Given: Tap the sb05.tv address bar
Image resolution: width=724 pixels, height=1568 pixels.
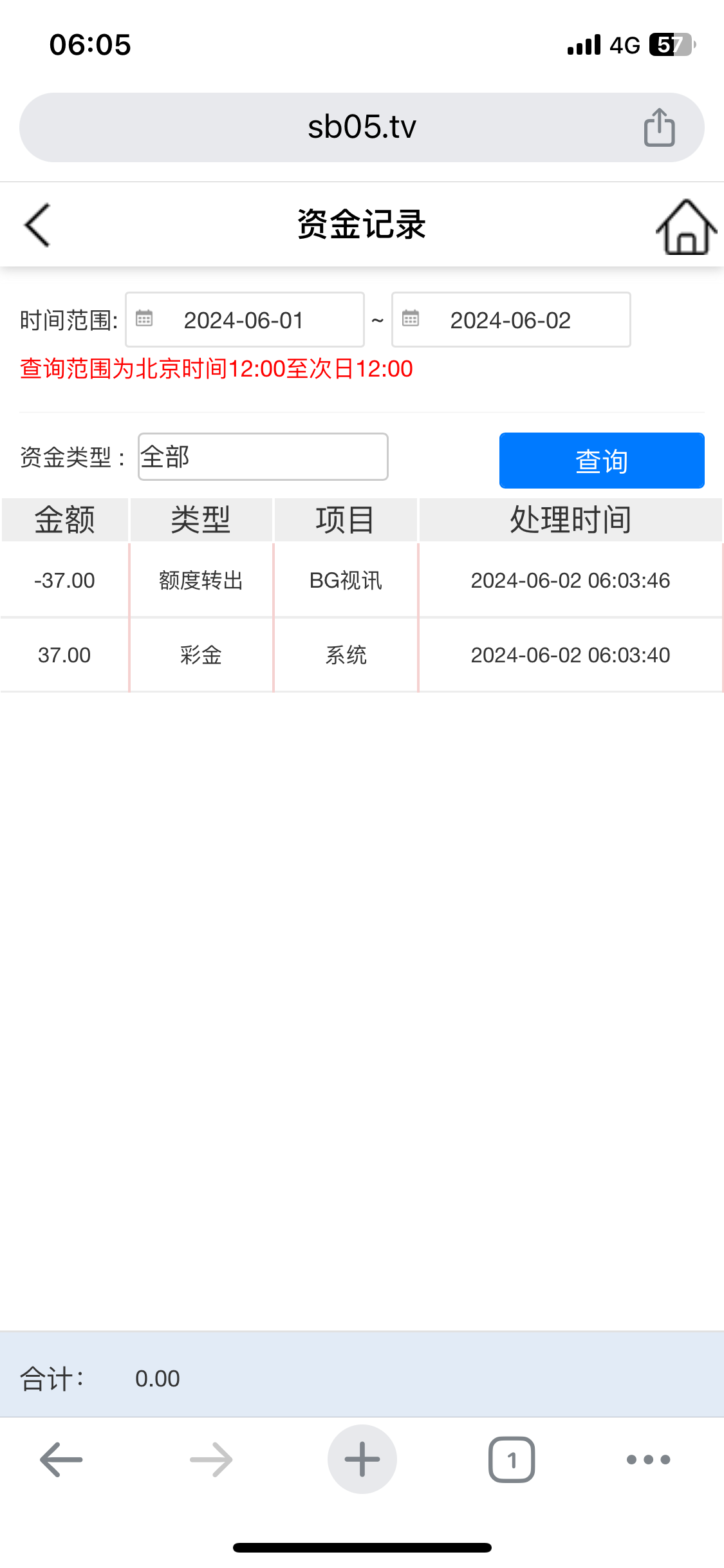Looking at the screenshot, I should click(361, 127).
